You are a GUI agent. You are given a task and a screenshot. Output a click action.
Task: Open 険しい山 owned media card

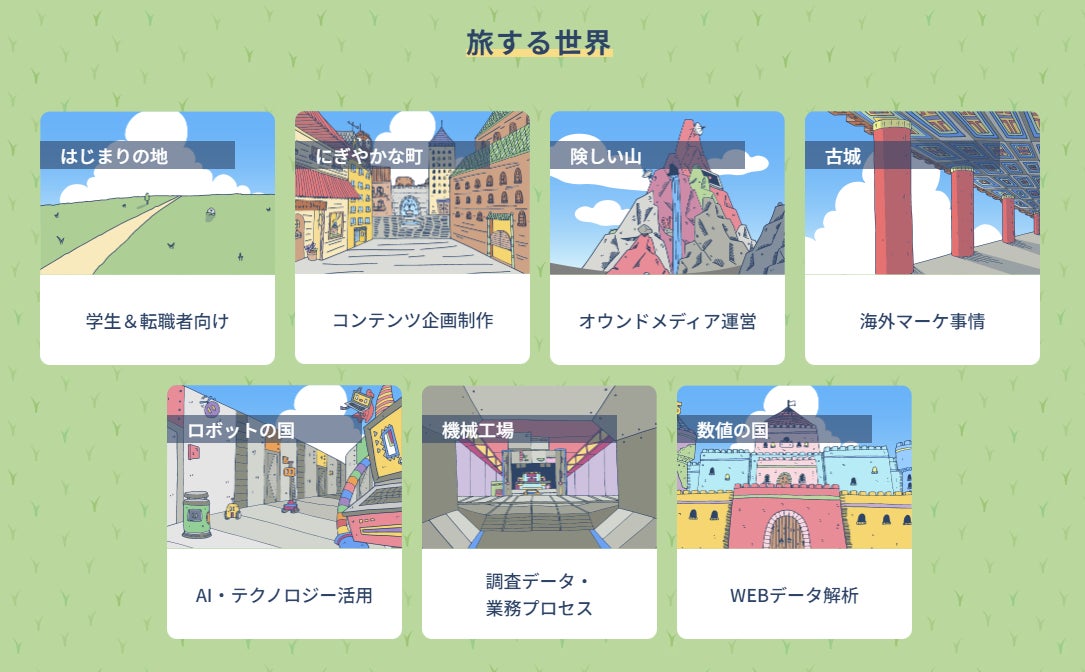coord(667,237)
